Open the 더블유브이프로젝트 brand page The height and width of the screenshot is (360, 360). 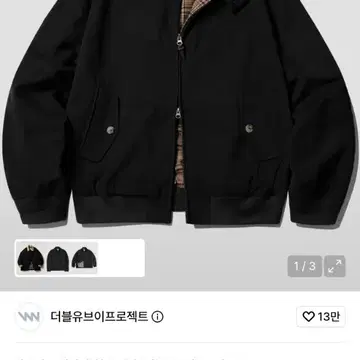[99, 316]
